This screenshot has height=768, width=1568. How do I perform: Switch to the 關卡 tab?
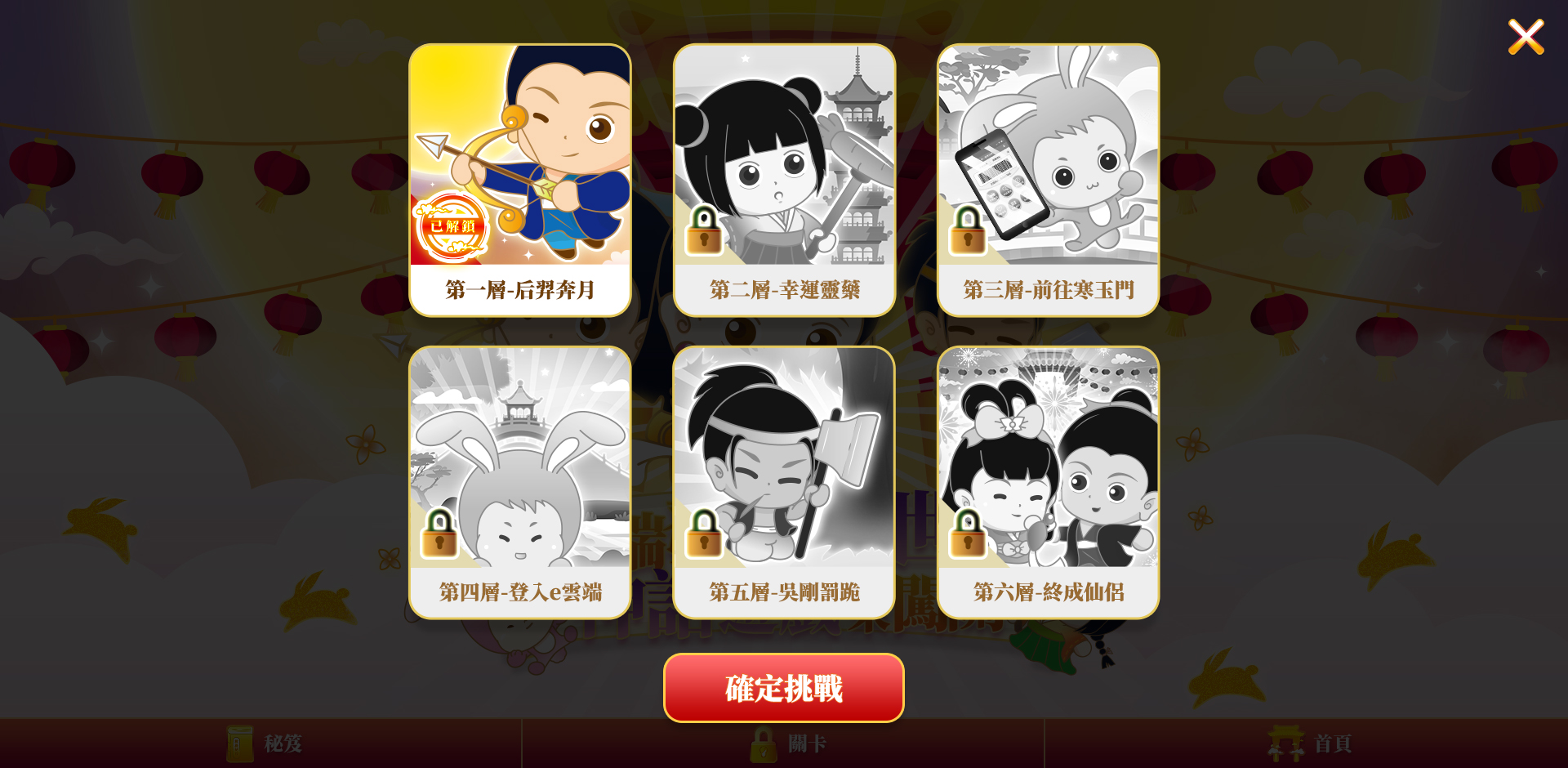coord(786,743)
